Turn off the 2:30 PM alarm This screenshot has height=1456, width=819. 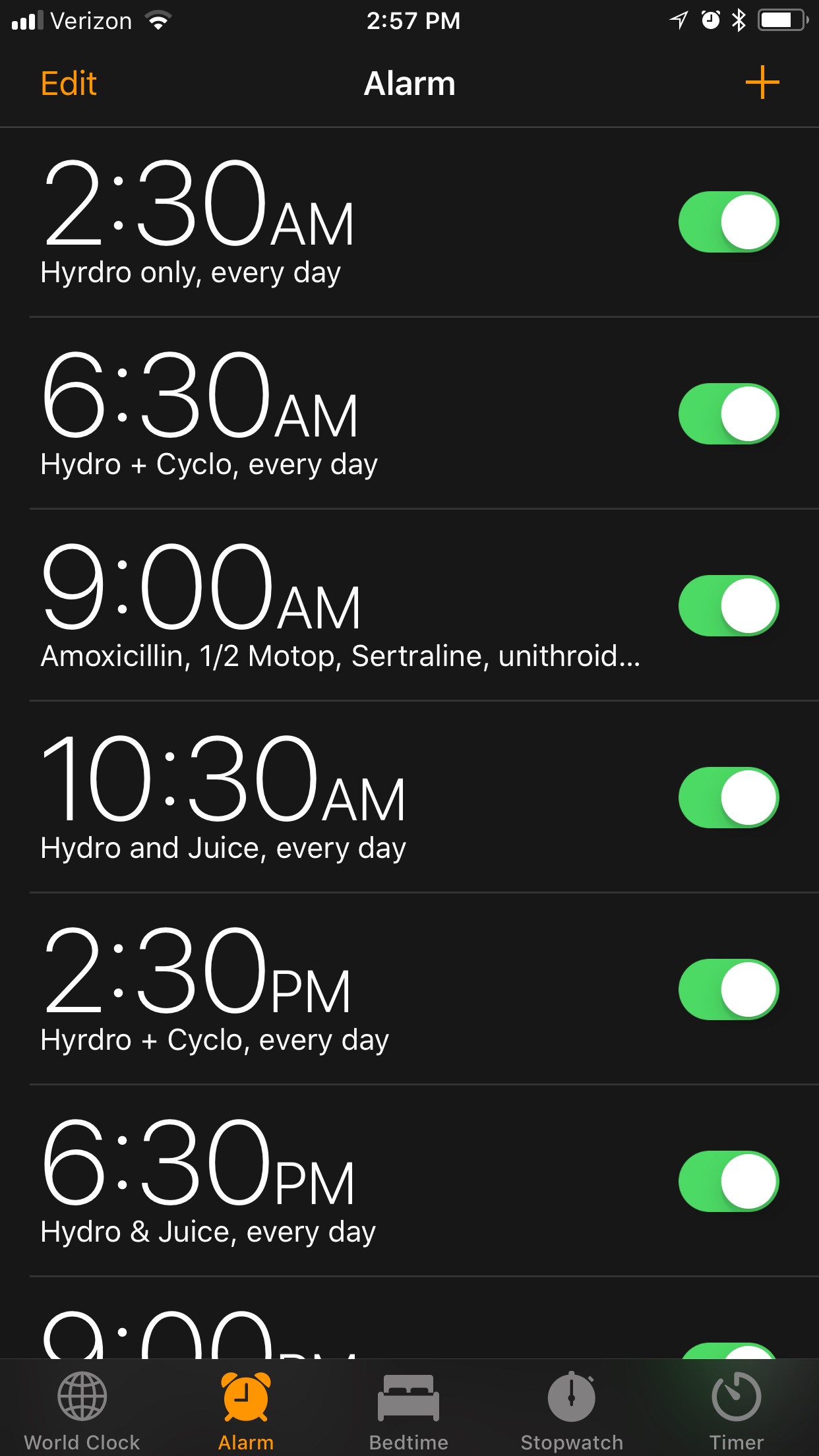[x=728, y=990]
